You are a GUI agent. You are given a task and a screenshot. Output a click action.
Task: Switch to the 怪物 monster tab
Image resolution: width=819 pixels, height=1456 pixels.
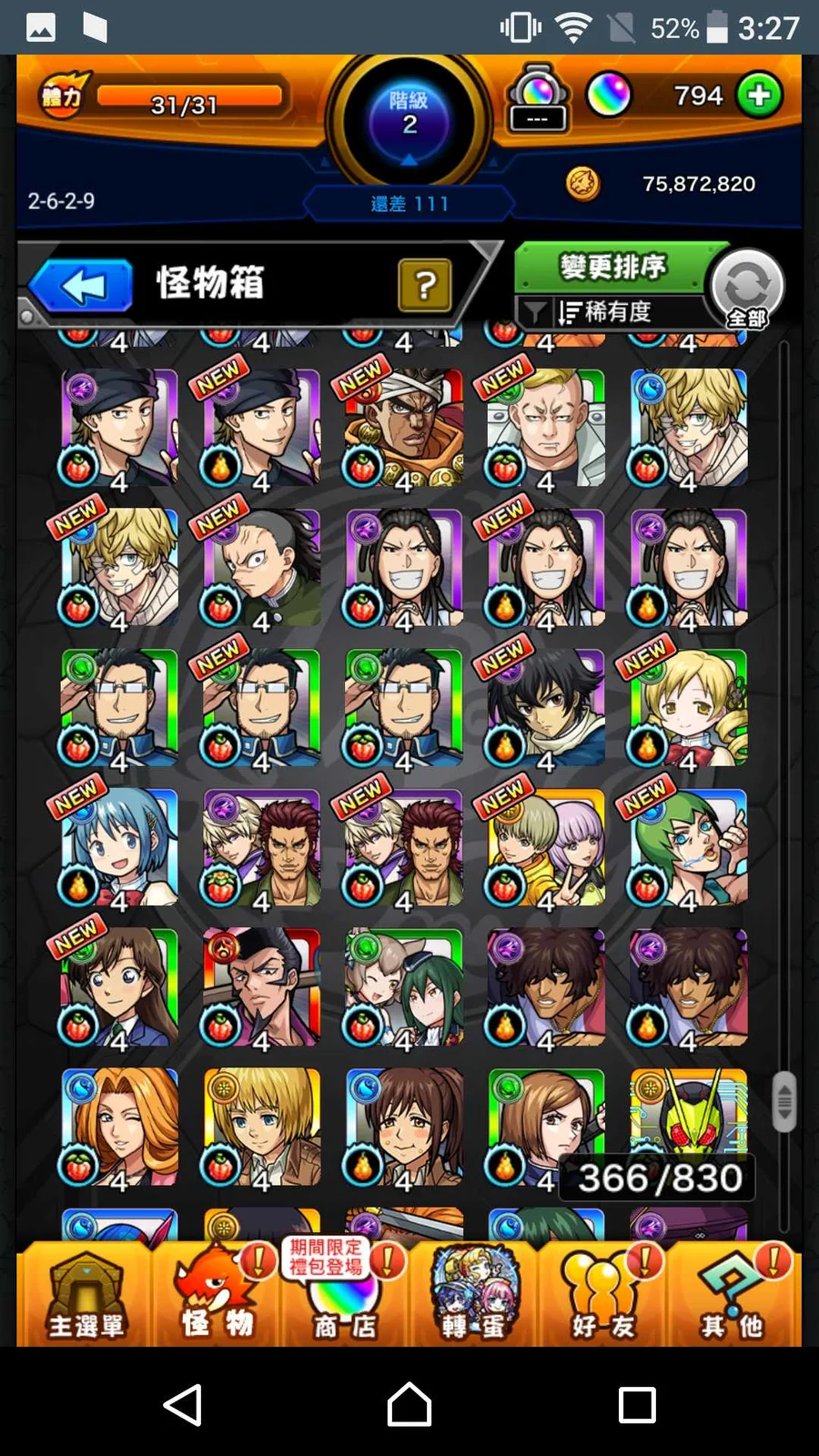point(217,1292)
